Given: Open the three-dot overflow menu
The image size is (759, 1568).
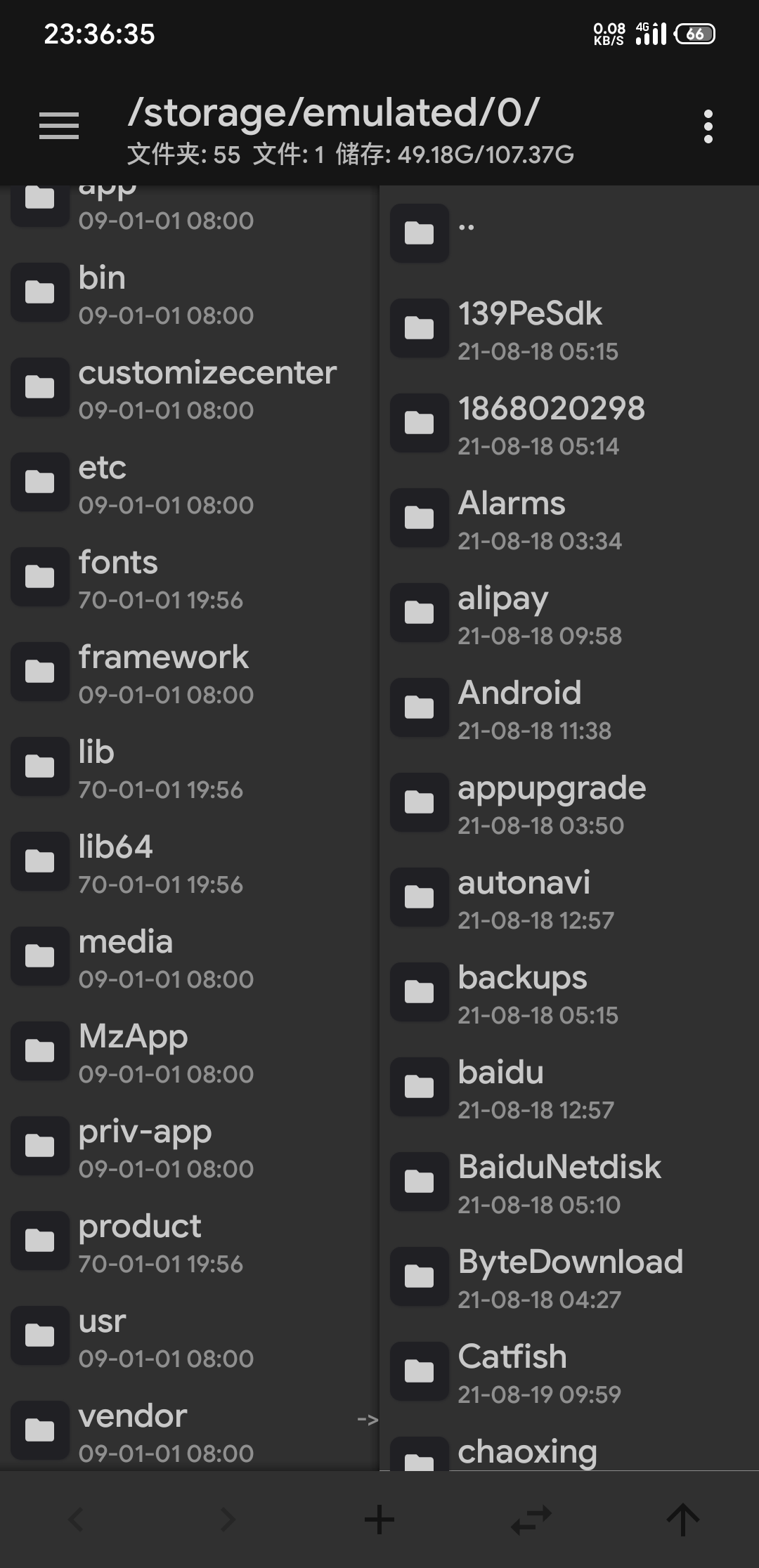Looking at the screenshot, I should 708,126.
